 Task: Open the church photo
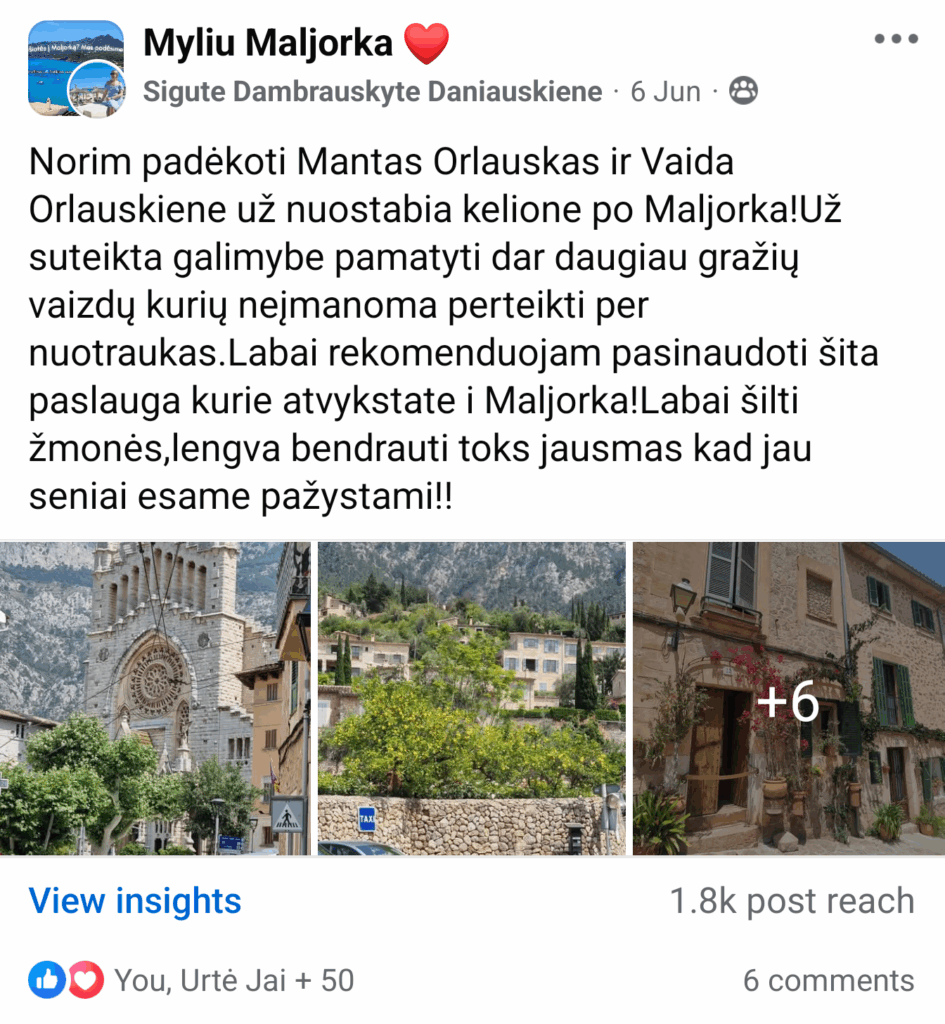point(154,698)
